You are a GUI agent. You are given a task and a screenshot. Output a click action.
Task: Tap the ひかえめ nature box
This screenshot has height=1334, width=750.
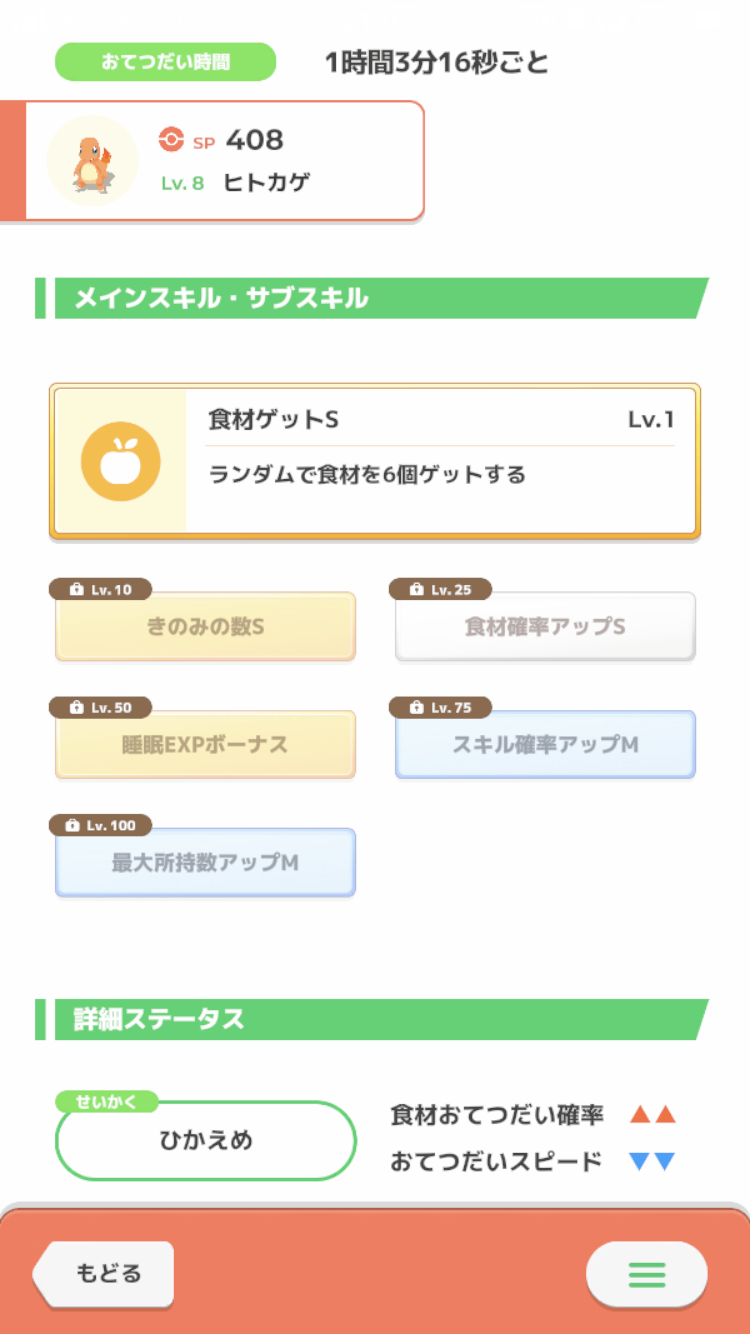[206, 1141]
